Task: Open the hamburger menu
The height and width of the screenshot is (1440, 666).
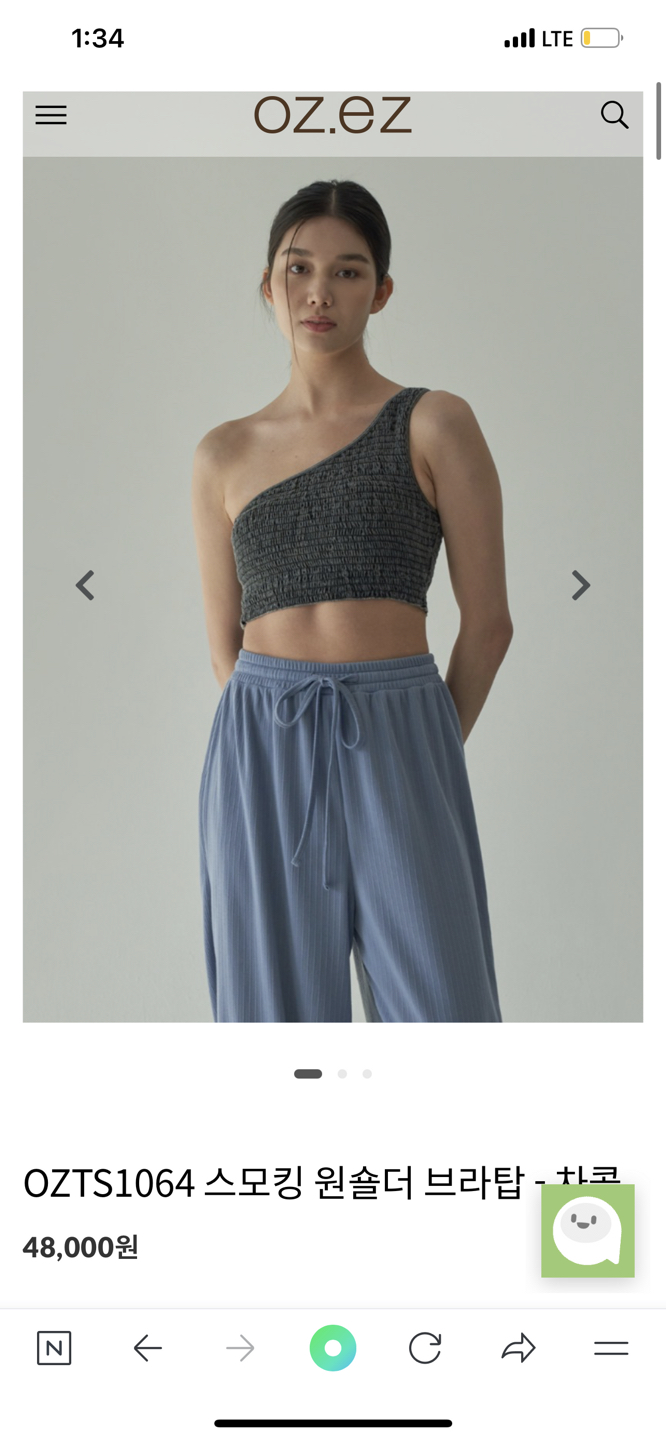Action: tap(51, 115)
